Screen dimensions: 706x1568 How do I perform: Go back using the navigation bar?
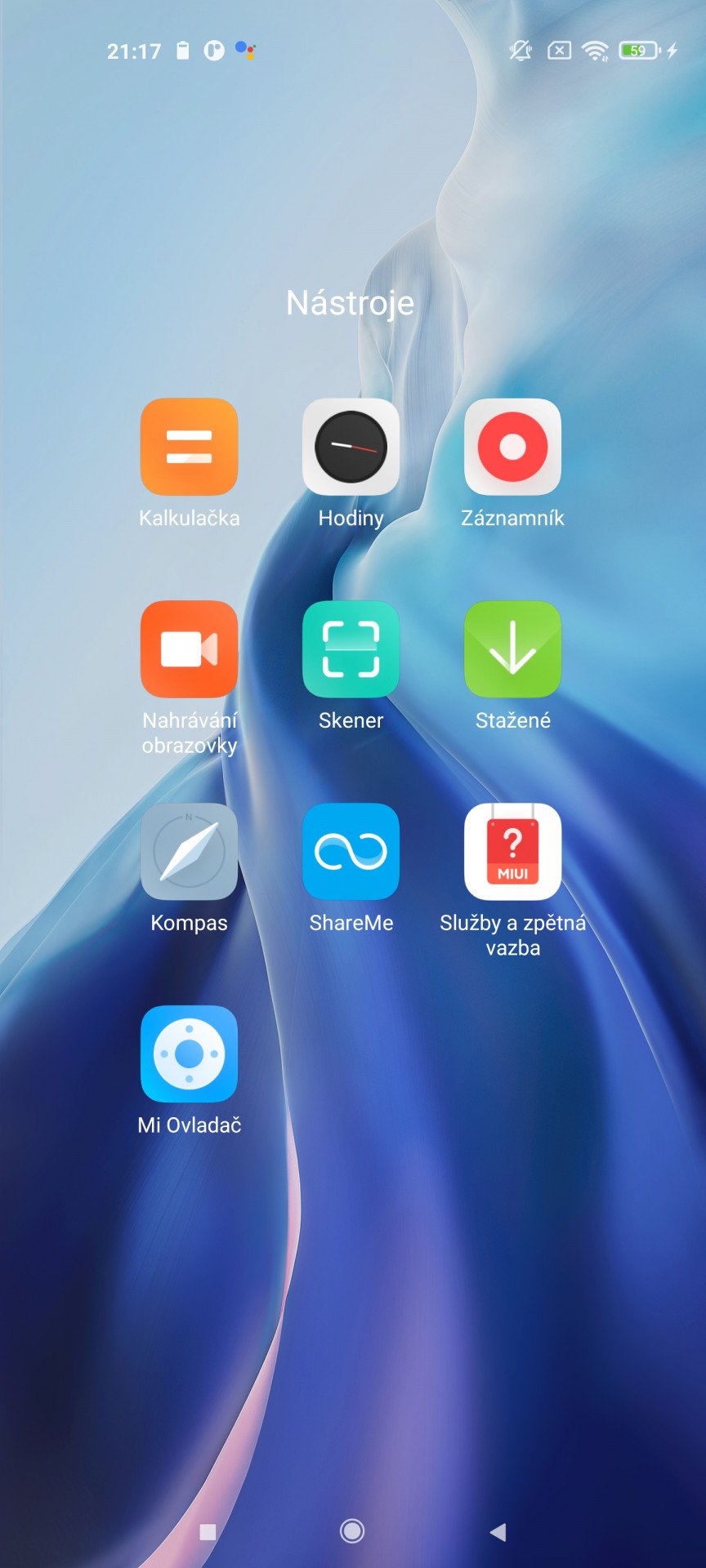click(x=498, y=1532)
